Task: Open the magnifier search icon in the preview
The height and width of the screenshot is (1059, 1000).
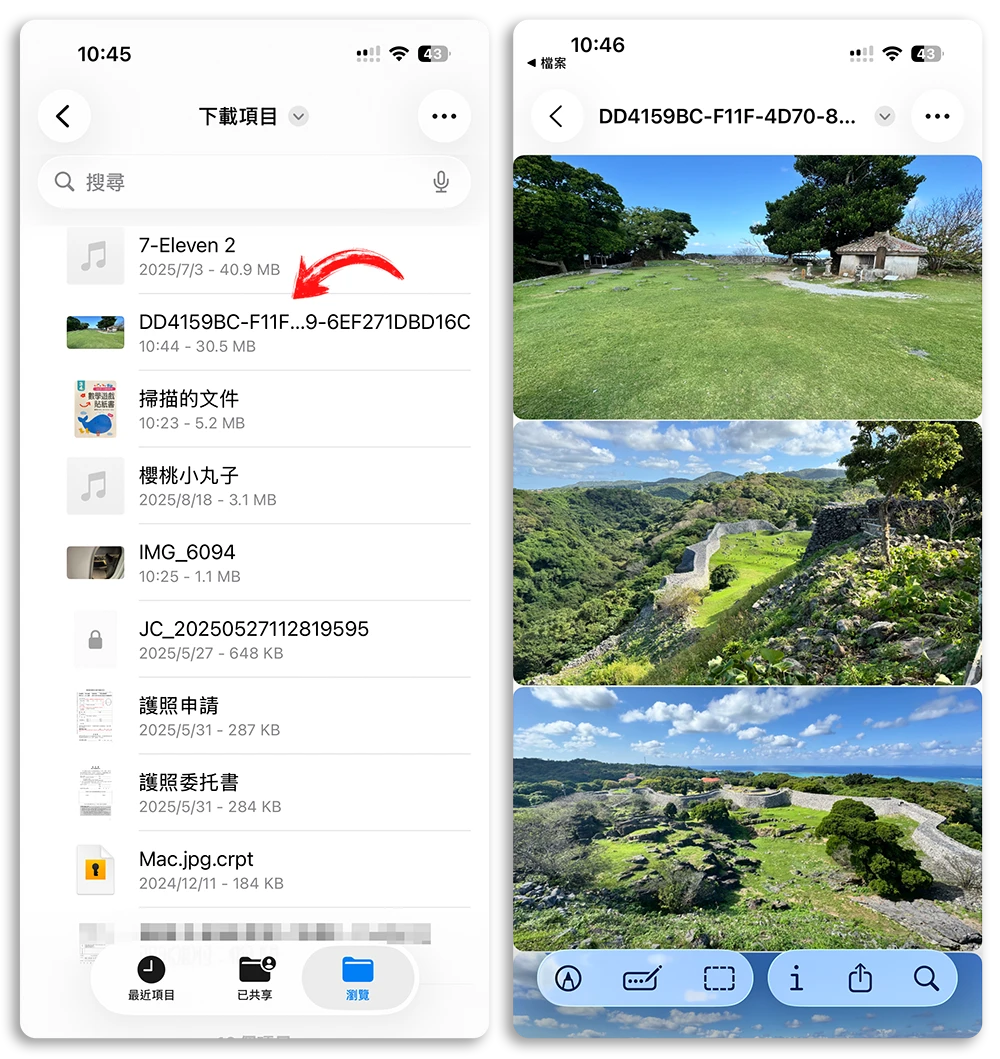Action: (x=925, y=979)
